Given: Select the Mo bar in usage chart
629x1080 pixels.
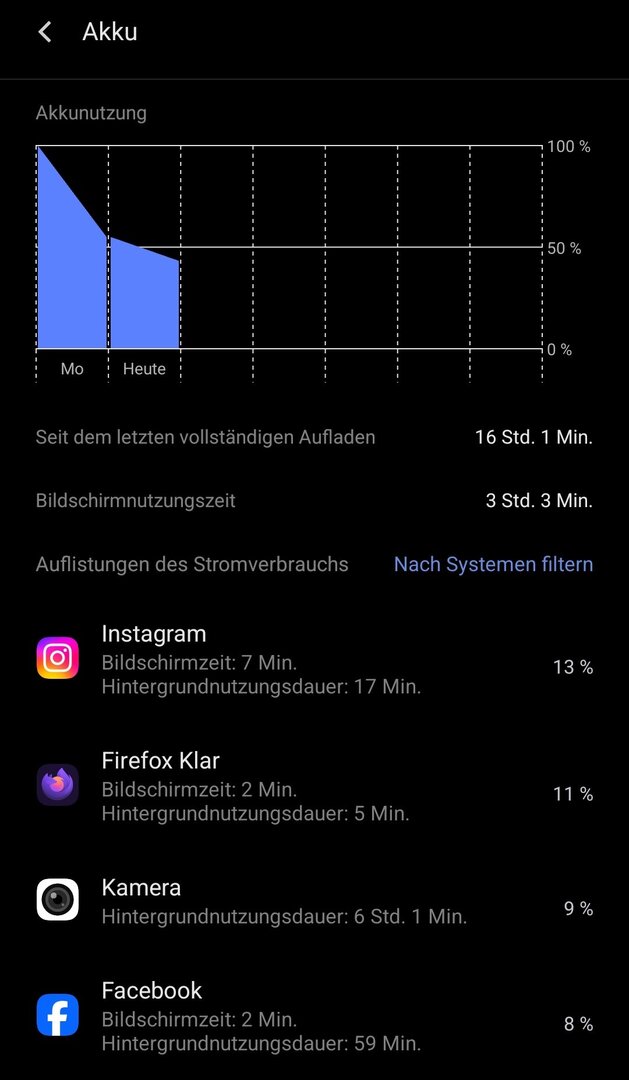Looking at the screenshot, I should tap(72, 270).
